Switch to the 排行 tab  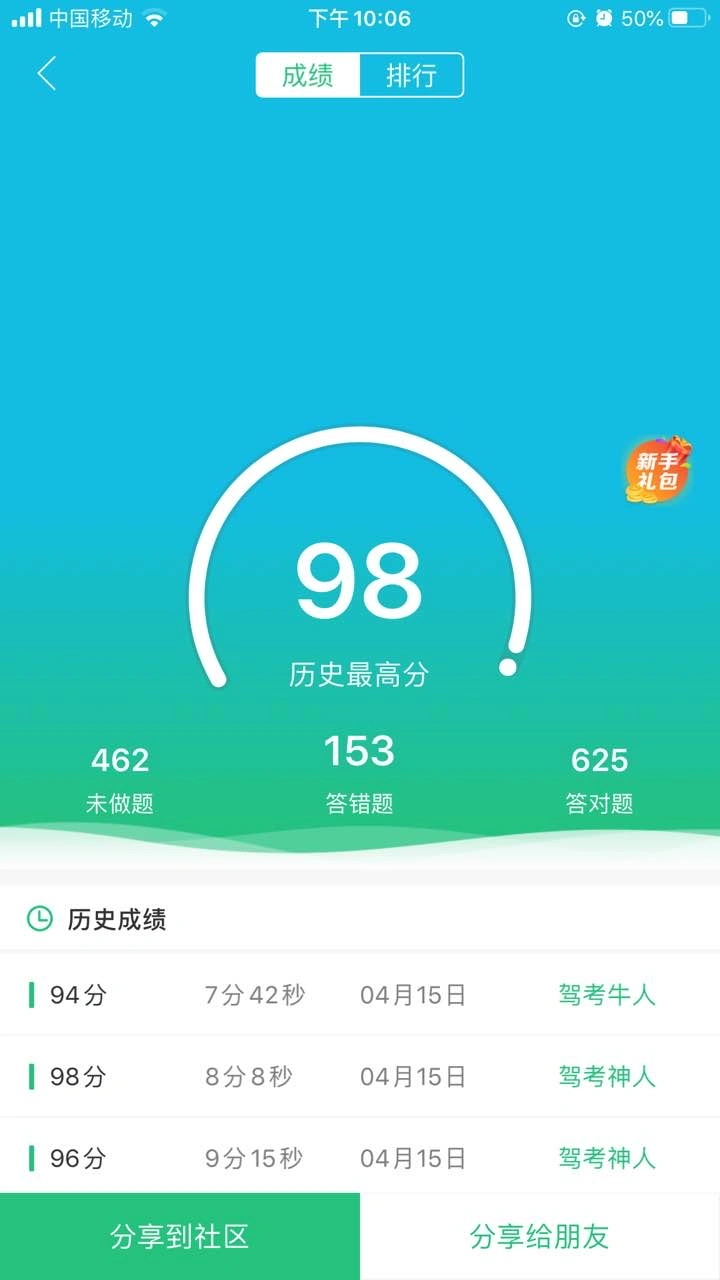411,76
